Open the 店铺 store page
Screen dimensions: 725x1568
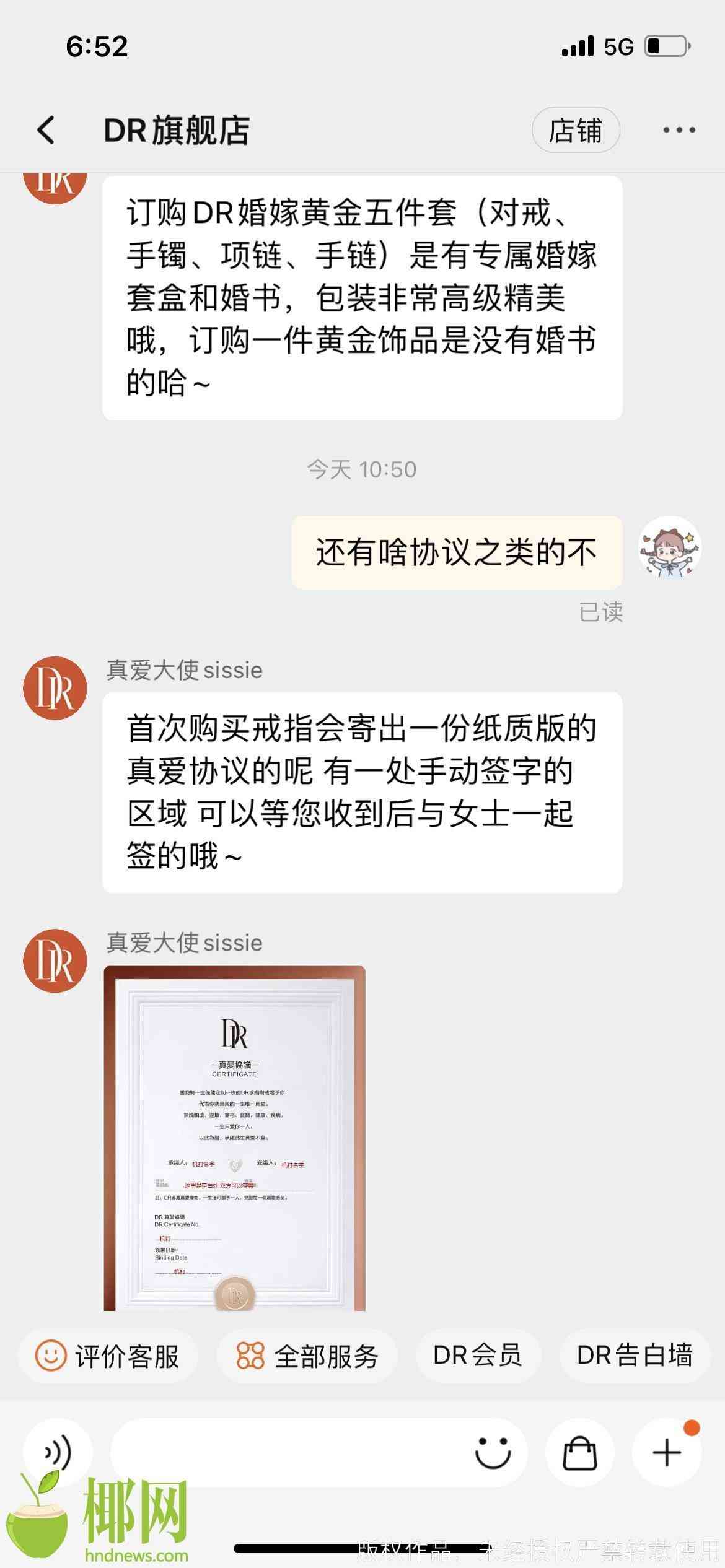(575, 130)
